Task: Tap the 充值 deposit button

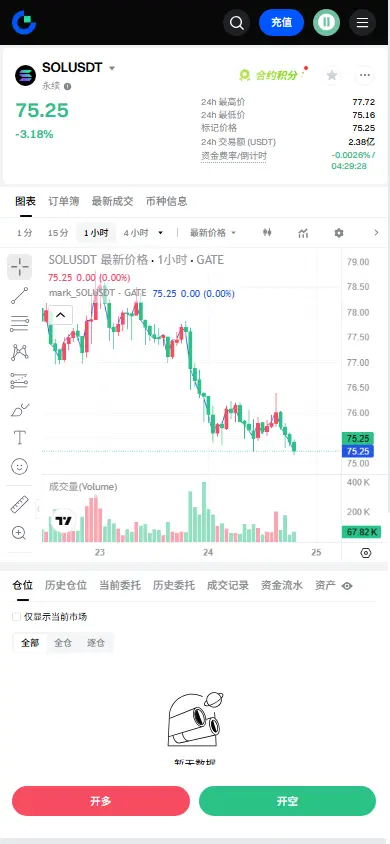Action: [x=281, y=23]
